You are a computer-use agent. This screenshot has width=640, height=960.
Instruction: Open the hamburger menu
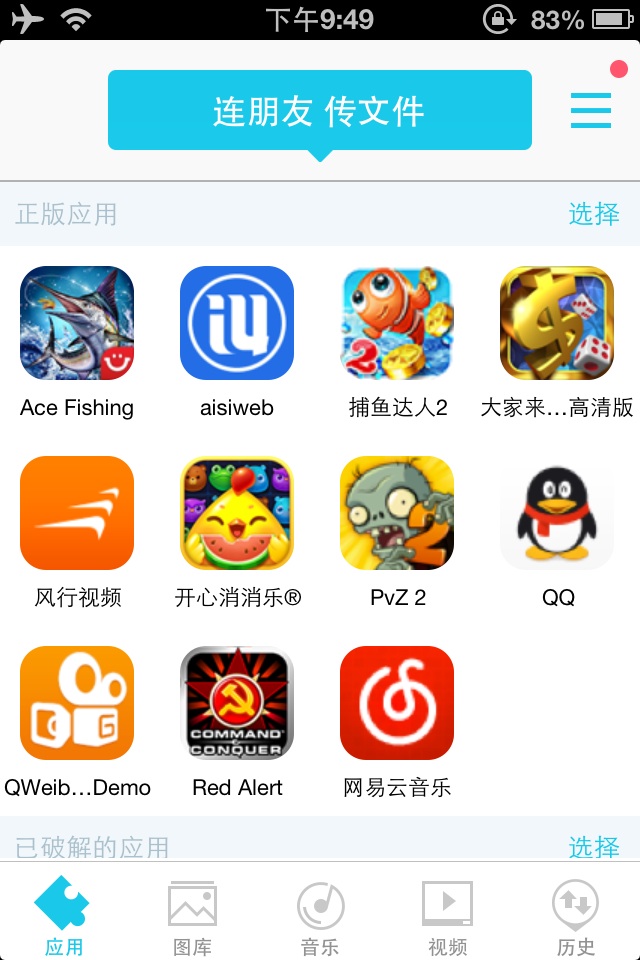591,110
